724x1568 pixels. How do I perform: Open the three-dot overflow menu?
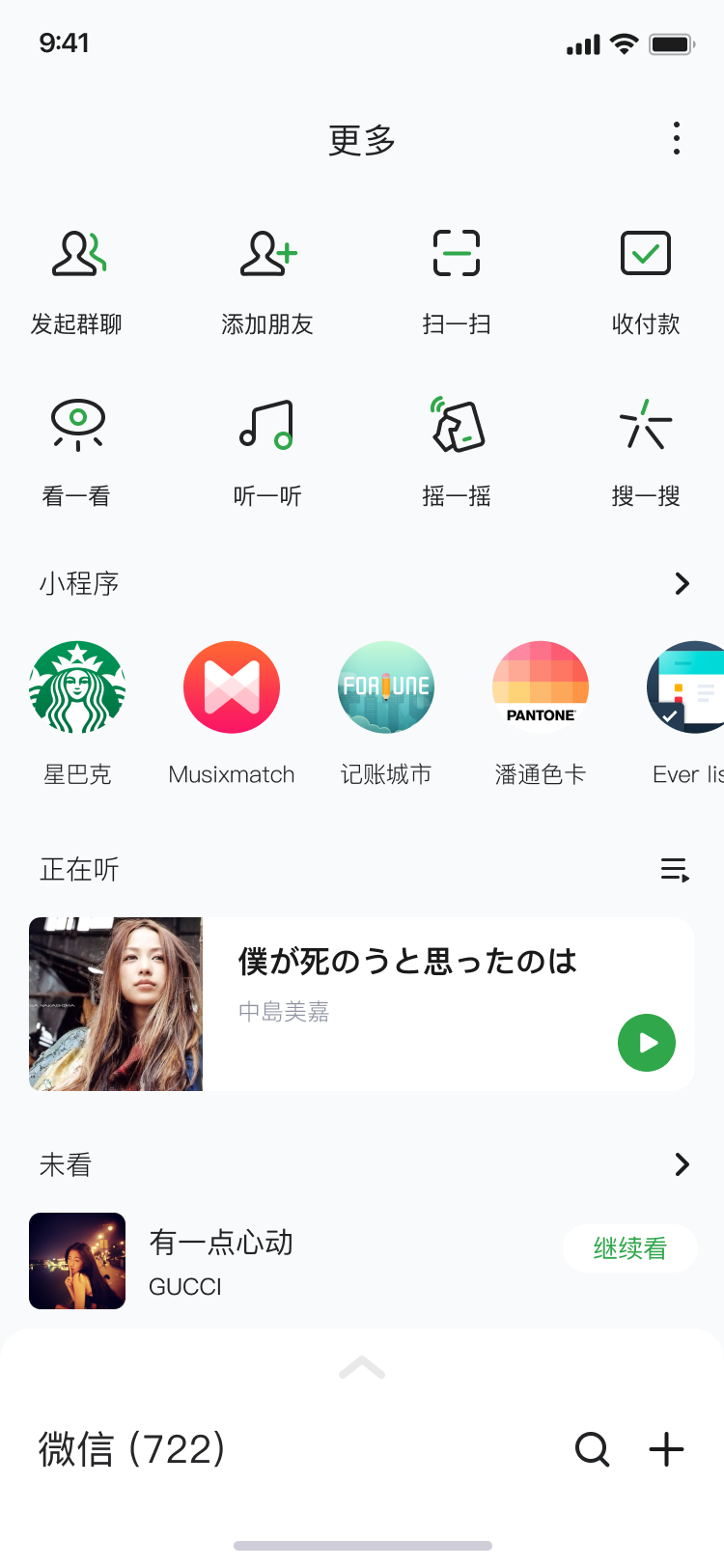[x=677, y=139]
